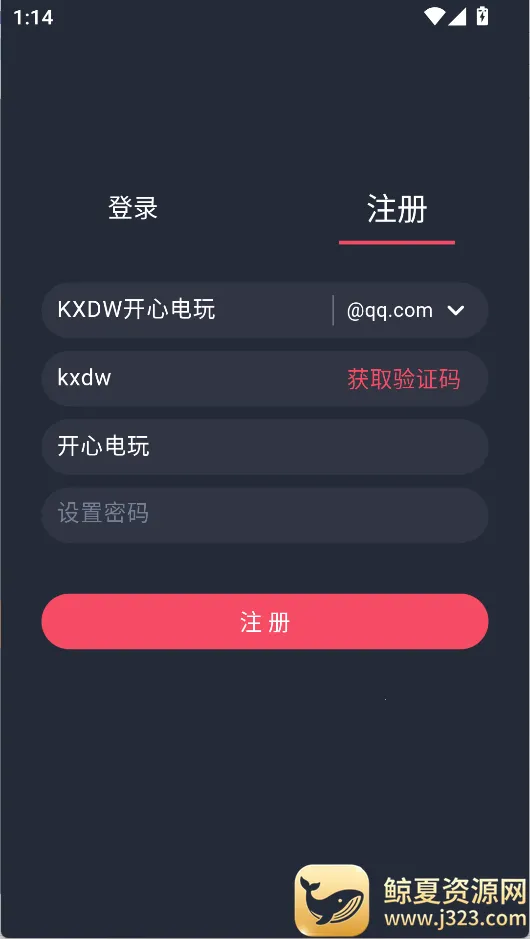The height and width of the screenshot is (939, 530).
Task: Open the @qq.com domain dropdown
Action: point(405,310)
